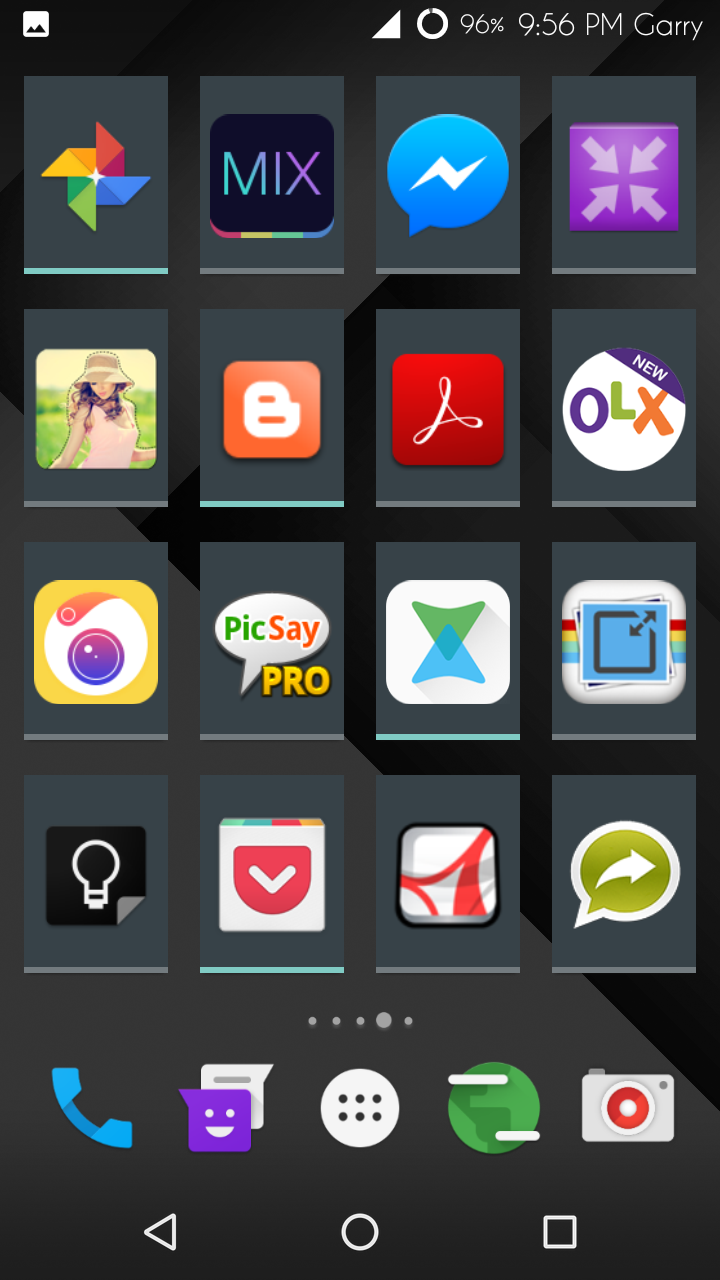Tap the system home button

tap(360, 1232)
